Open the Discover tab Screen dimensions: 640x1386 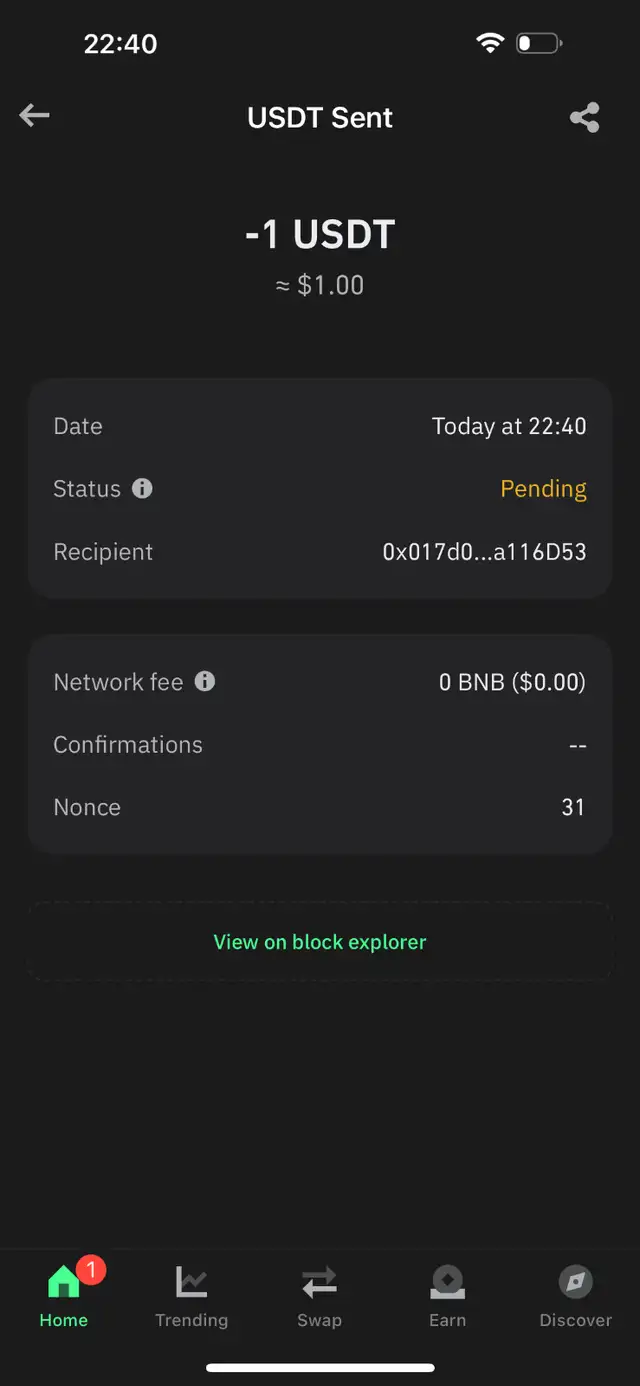click(576, 1296)
